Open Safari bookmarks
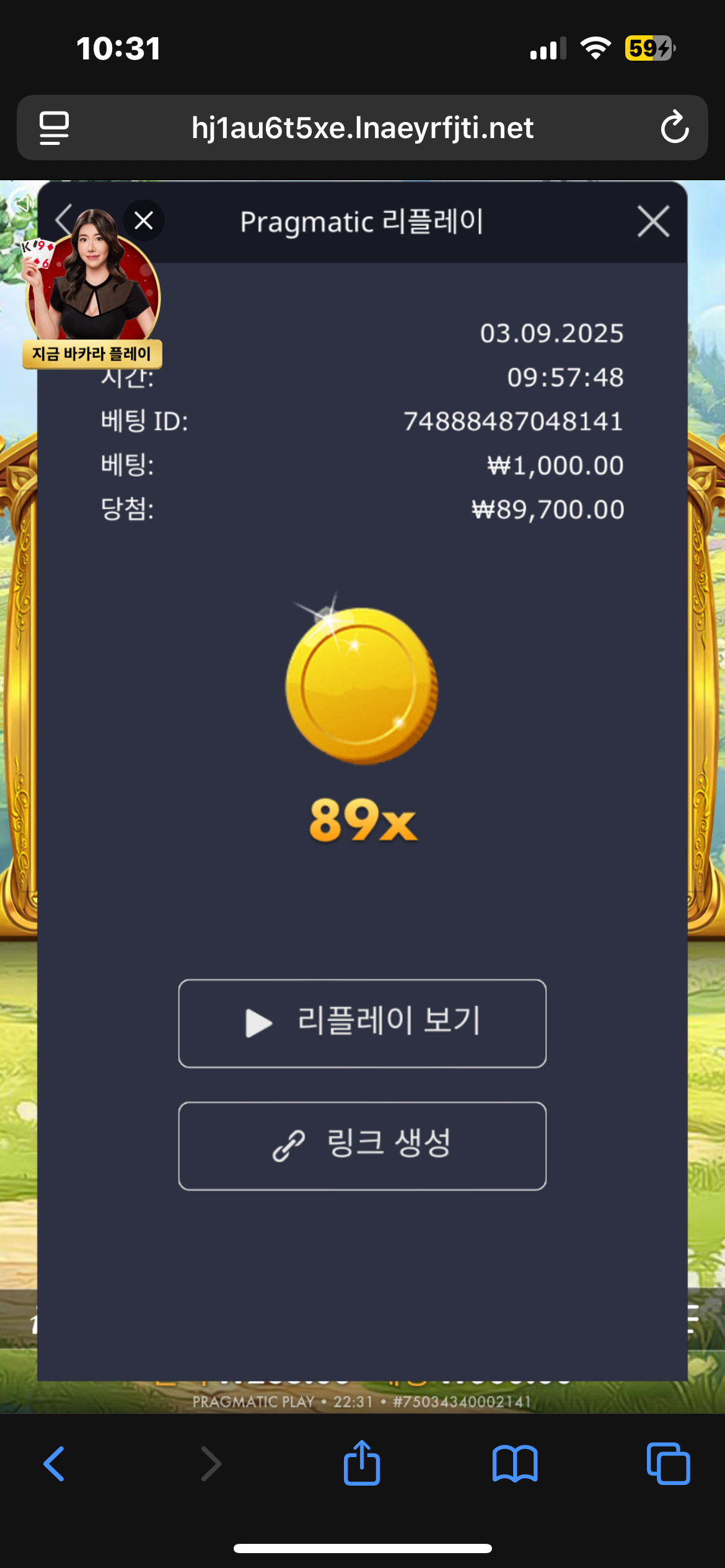This screenshot has height=1568, width=725. pyautogui.click(x=515, y=1464)
